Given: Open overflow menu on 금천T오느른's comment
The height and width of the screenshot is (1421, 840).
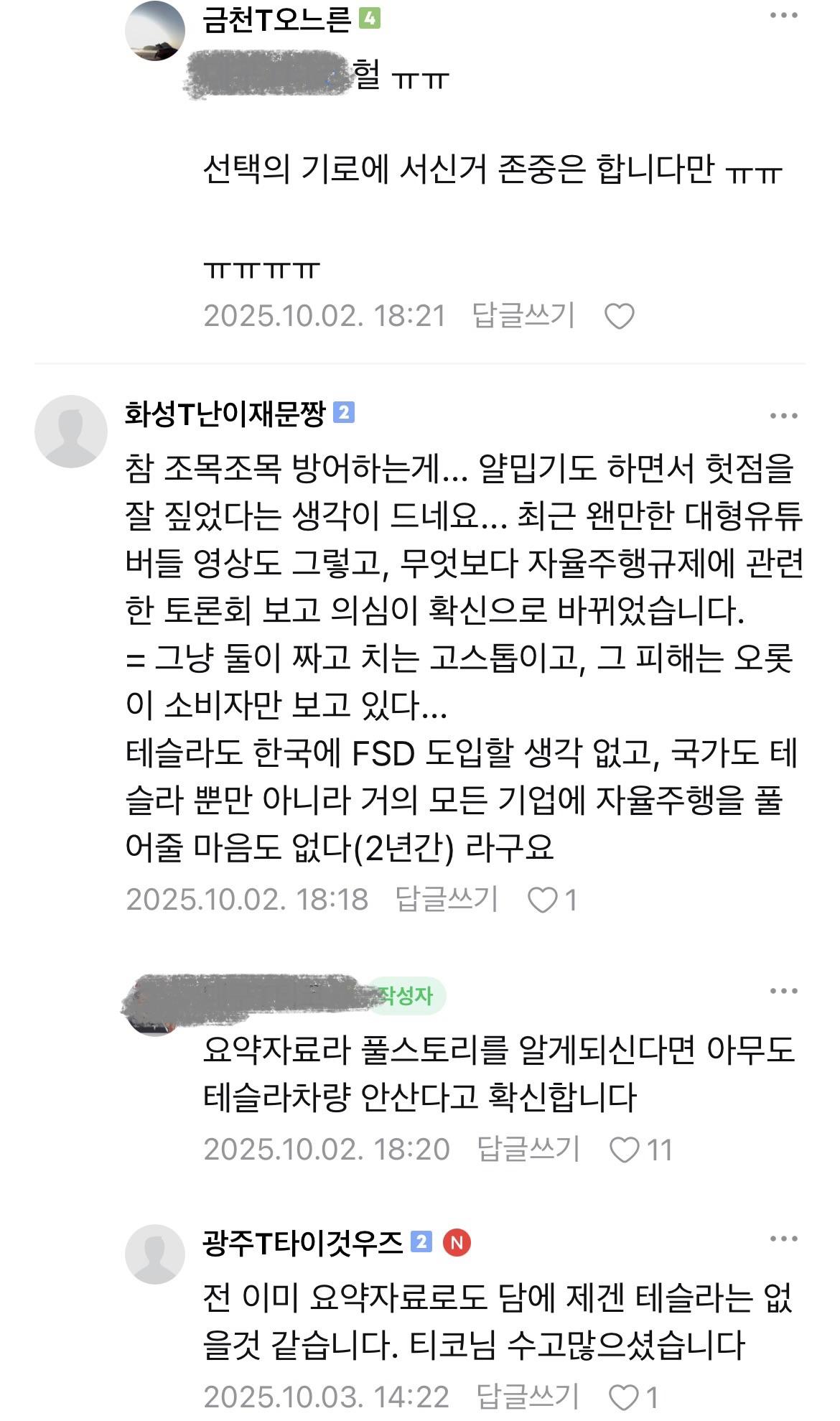Looking at the screenshot, I should [783, 16].
